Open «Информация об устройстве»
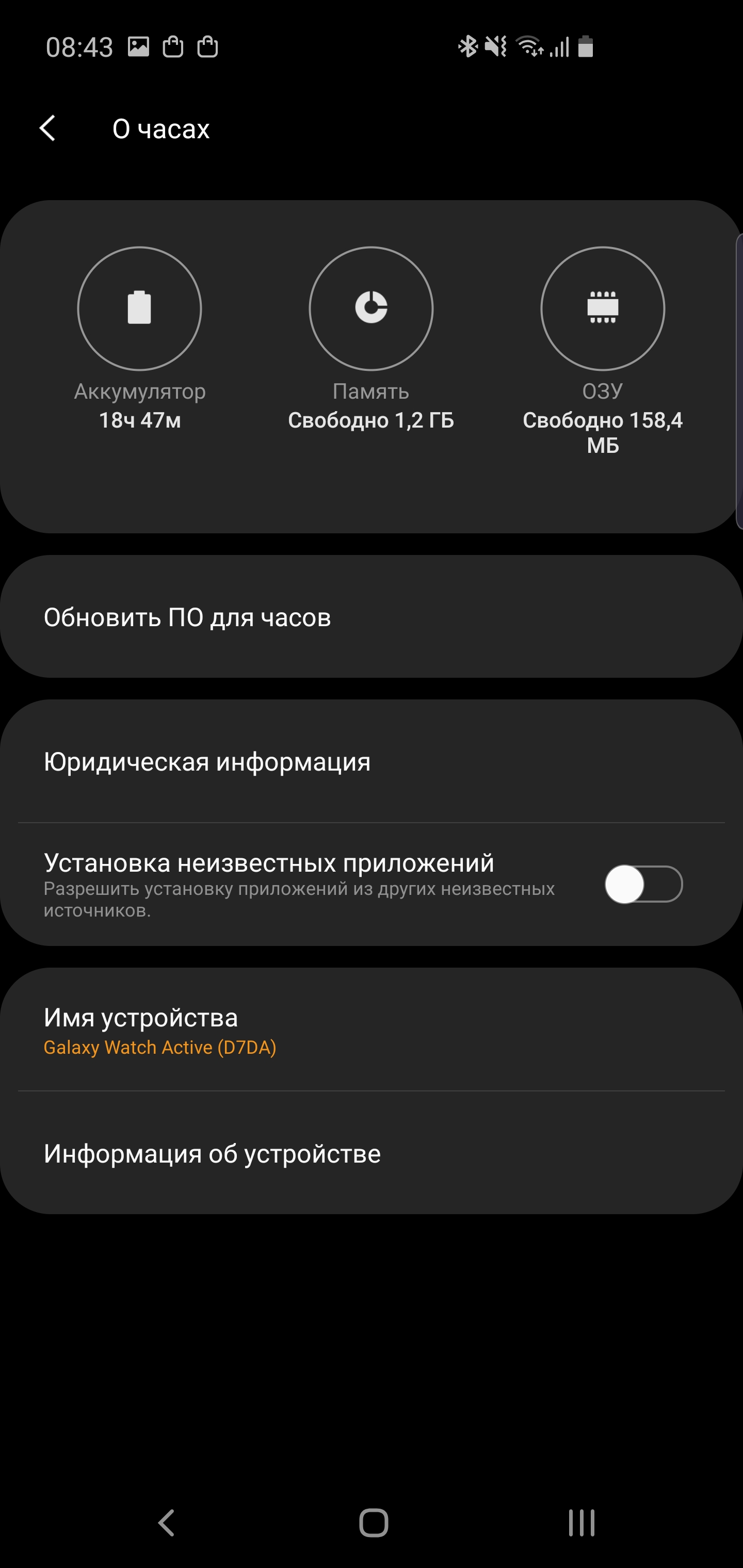This screenshot has height=1568, width=743. [370, 1154]
